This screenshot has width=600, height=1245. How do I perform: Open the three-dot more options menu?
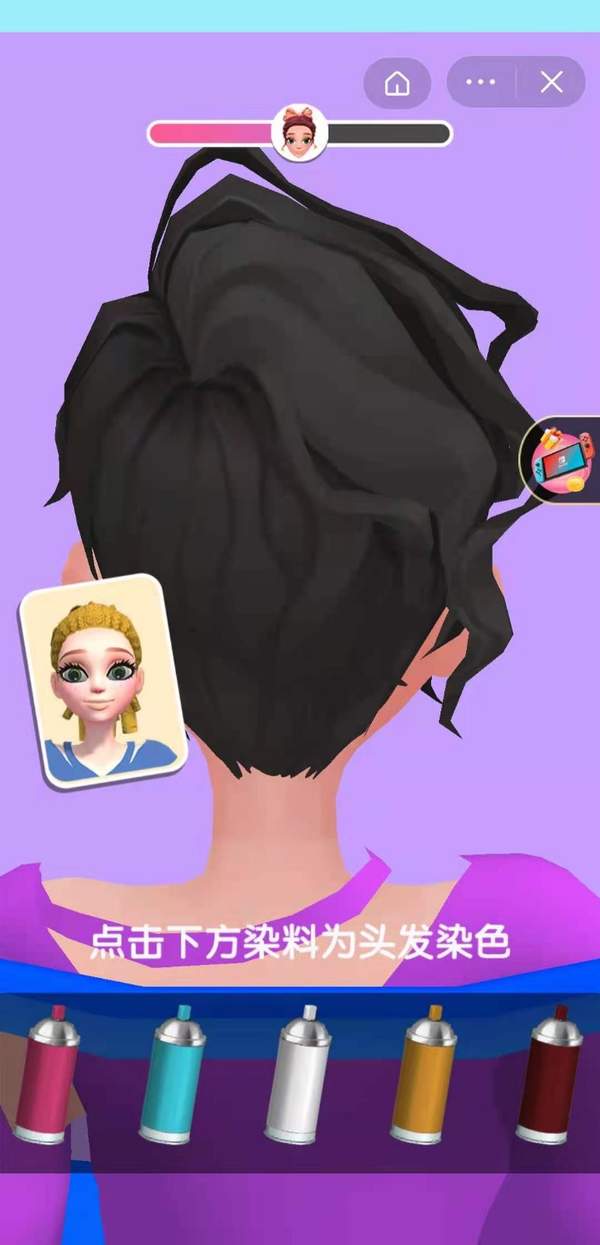pos(481,83)
